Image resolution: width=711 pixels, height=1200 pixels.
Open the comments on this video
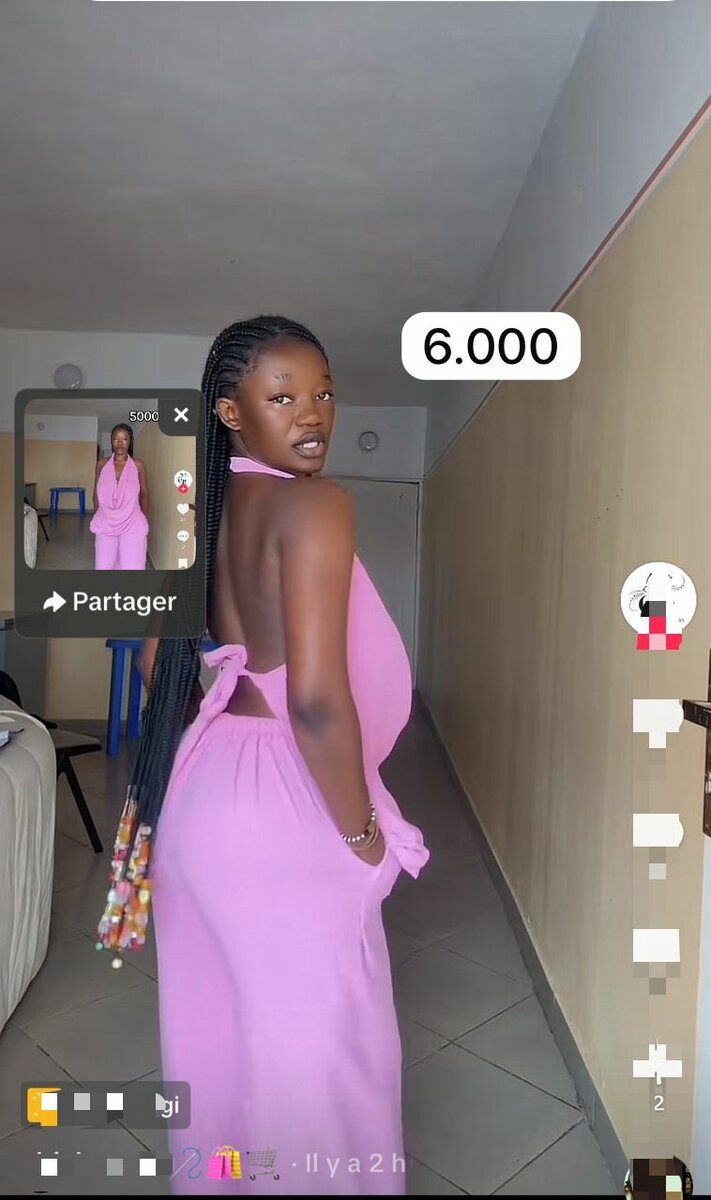658,832
